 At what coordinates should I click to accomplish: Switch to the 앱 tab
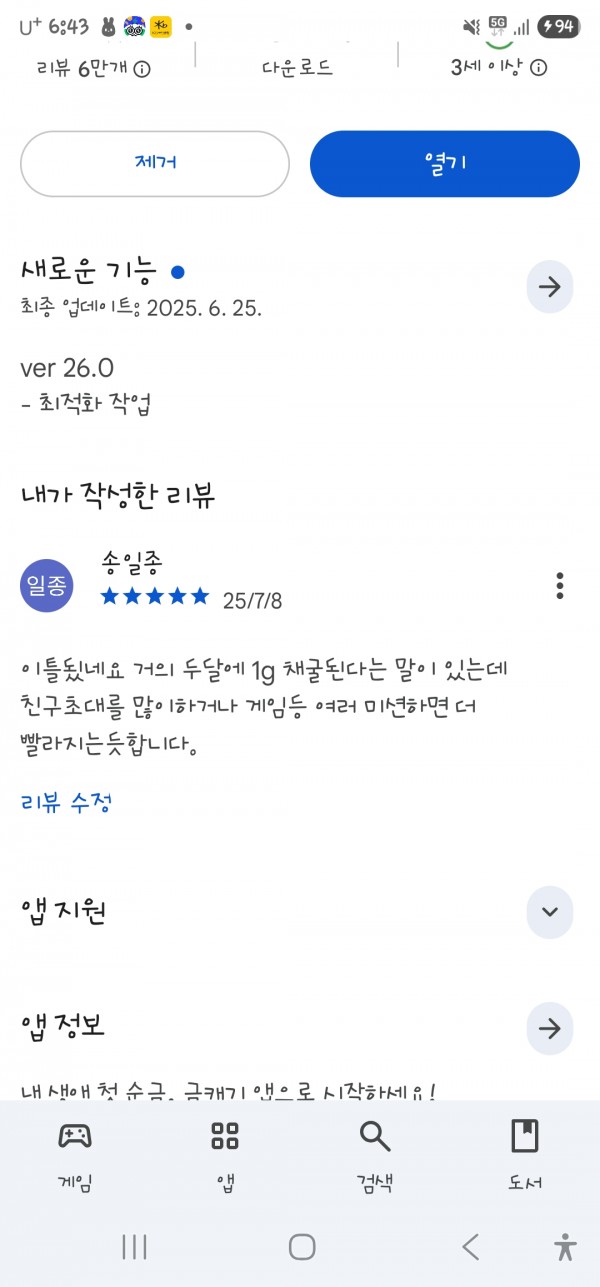coord(225,1156)
